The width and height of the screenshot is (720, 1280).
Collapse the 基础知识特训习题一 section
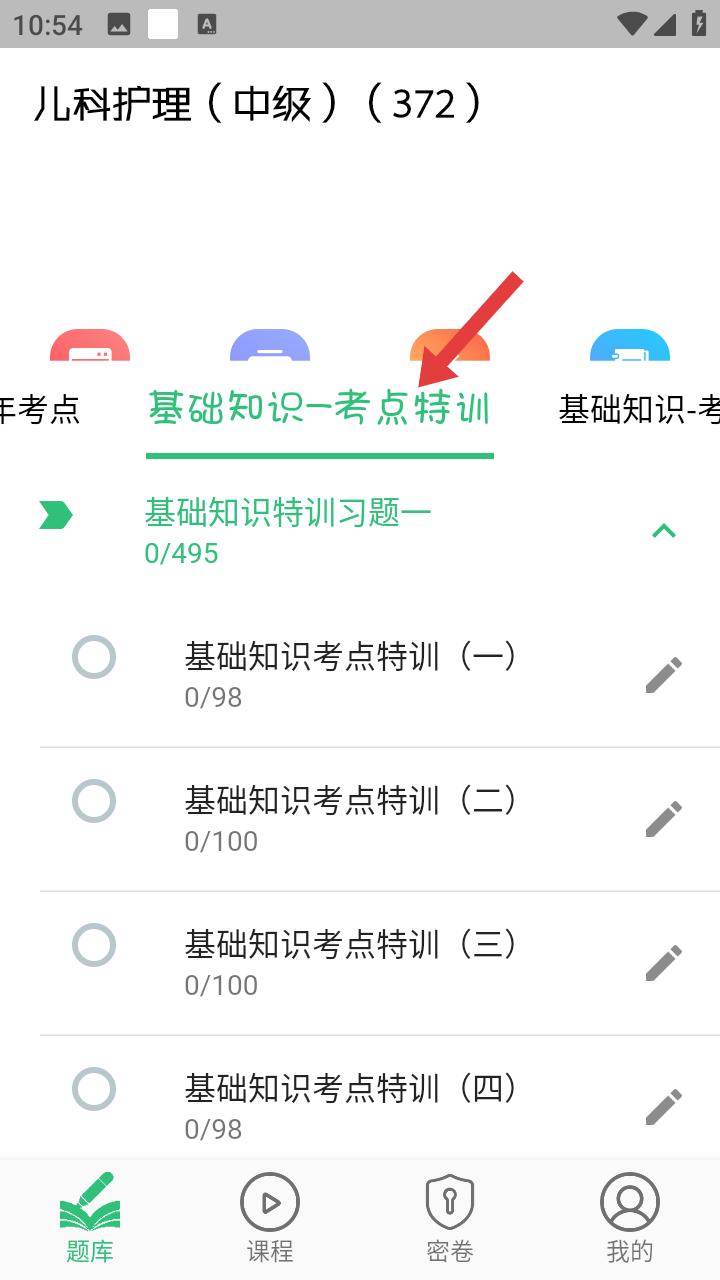(664, 531)
